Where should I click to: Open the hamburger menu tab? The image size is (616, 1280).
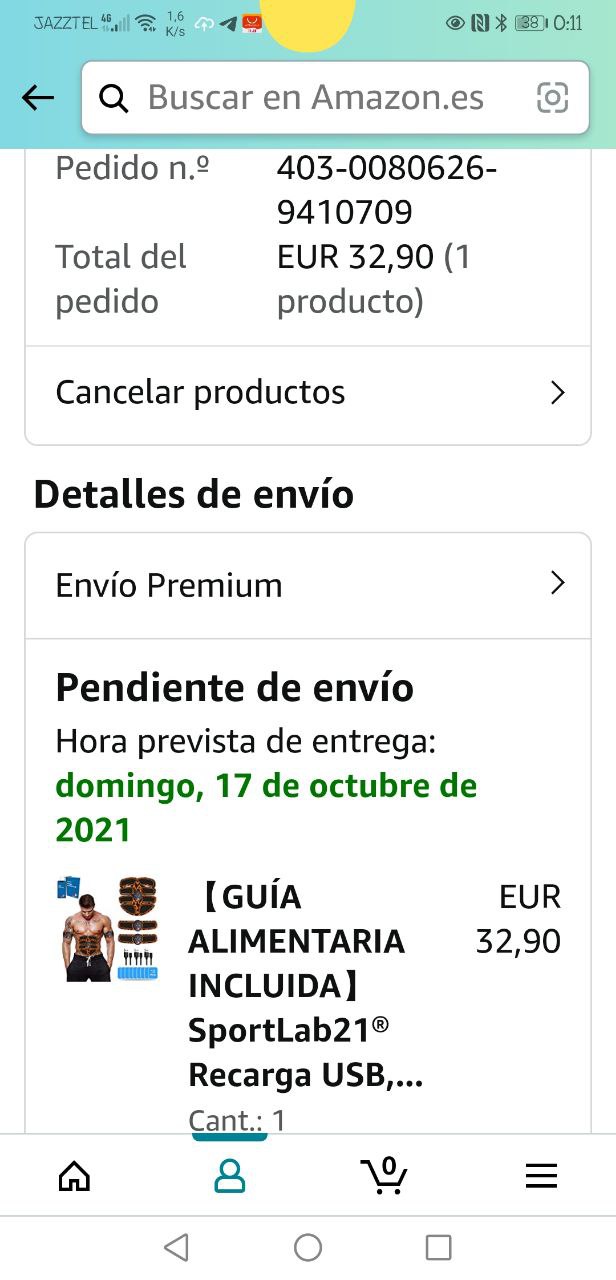(541, 1177)
